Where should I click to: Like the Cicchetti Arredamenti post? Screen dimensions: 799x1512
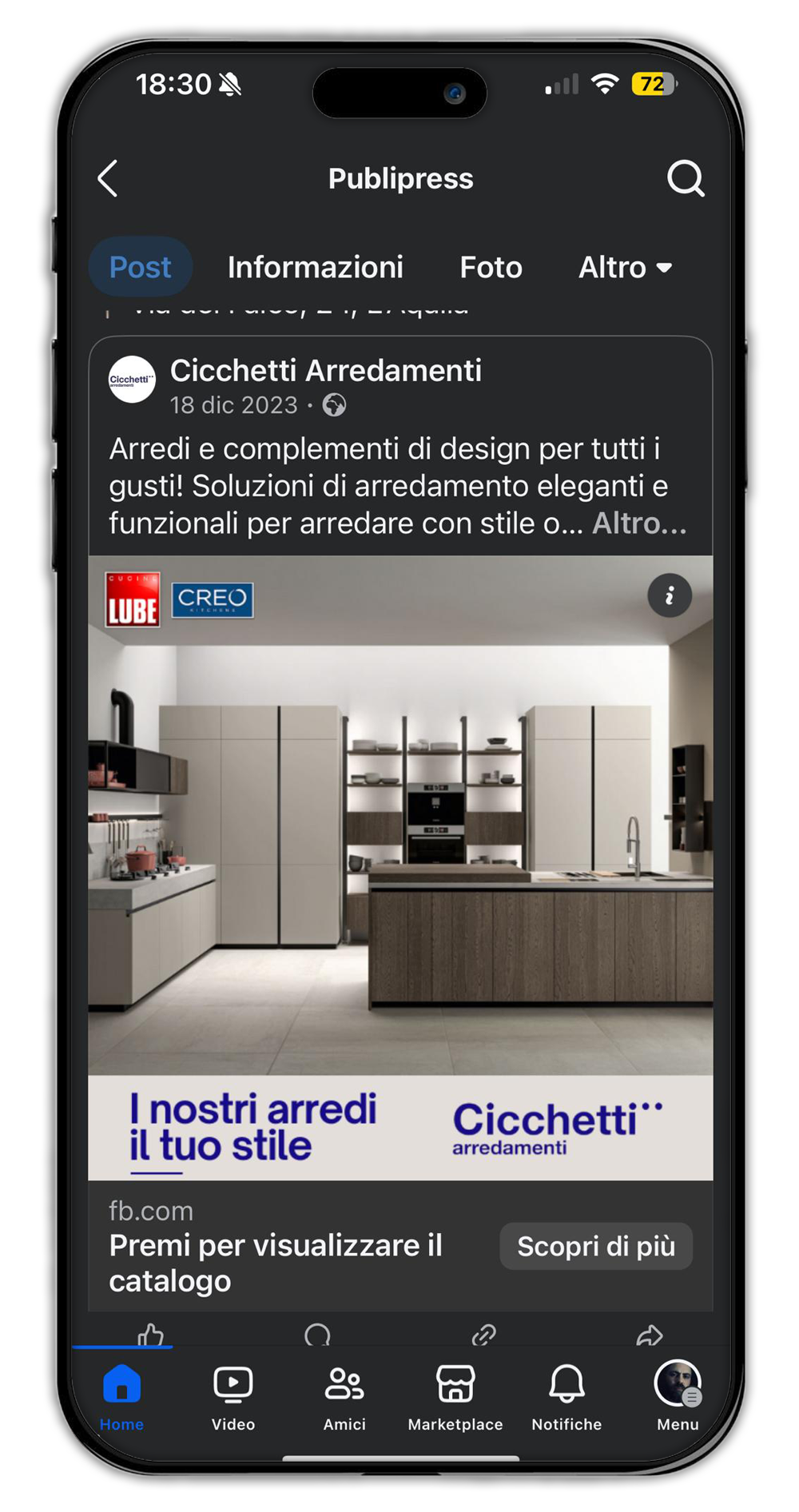[x=150, y=1335]
